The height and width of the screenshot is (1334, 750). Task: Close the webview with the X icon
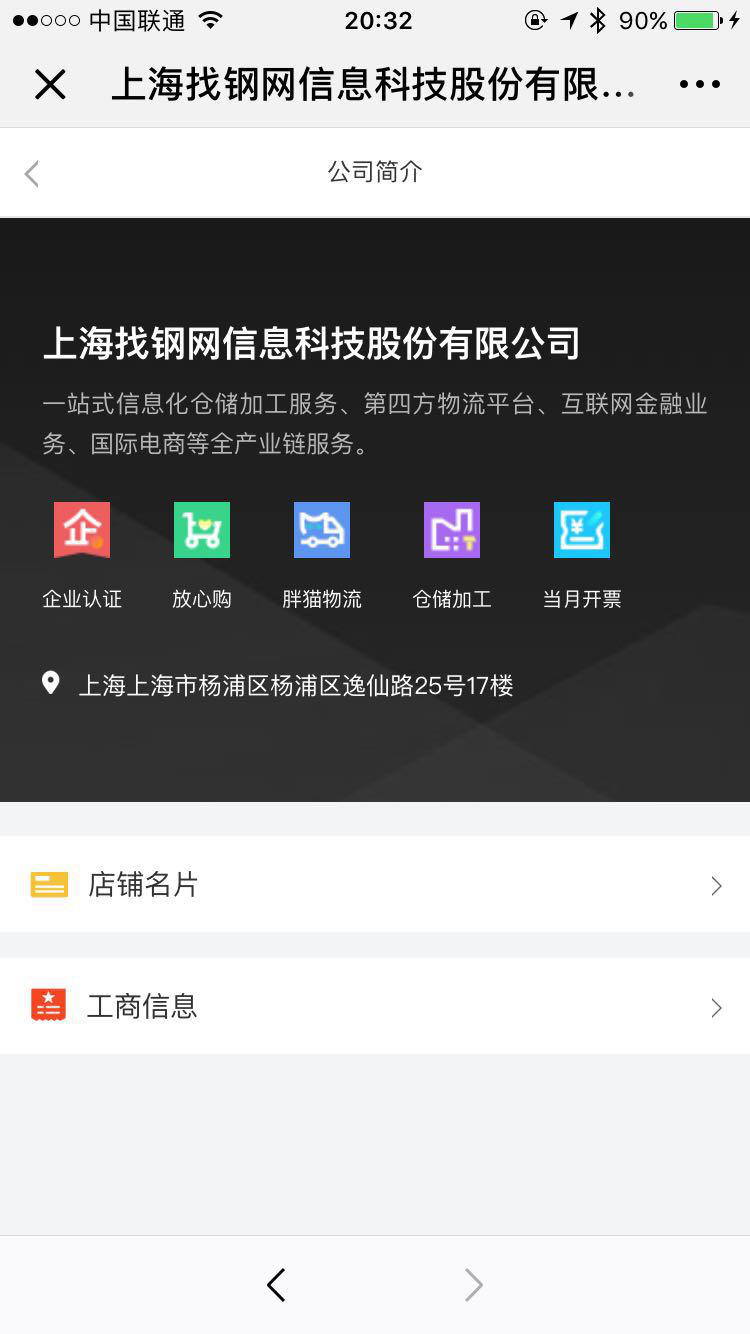(50, 85)
